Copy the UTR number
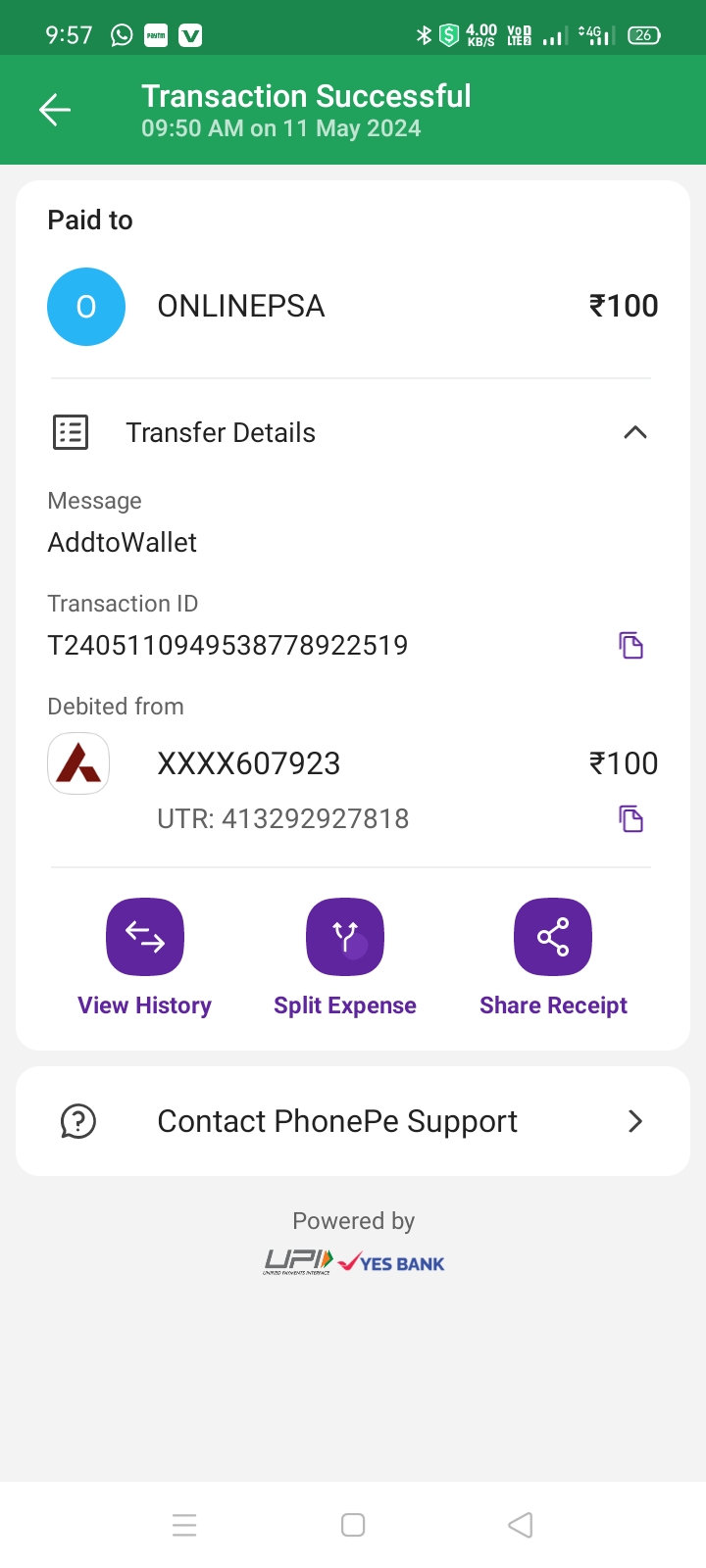This screenshot has height=1568, width=706. click(630, 818)
